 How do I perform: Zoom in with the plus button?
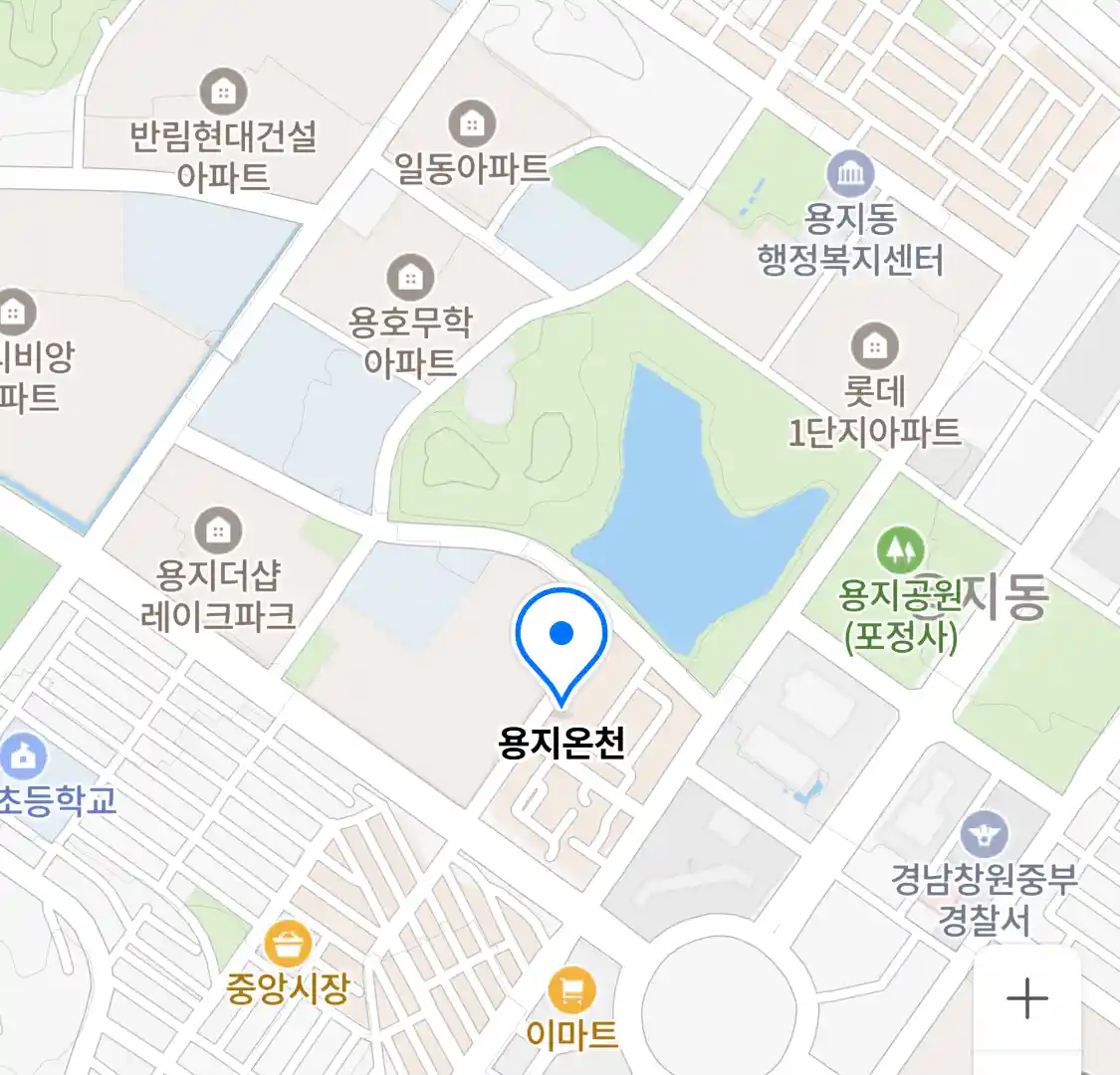pyautogui.click(x=1026, y=998)
